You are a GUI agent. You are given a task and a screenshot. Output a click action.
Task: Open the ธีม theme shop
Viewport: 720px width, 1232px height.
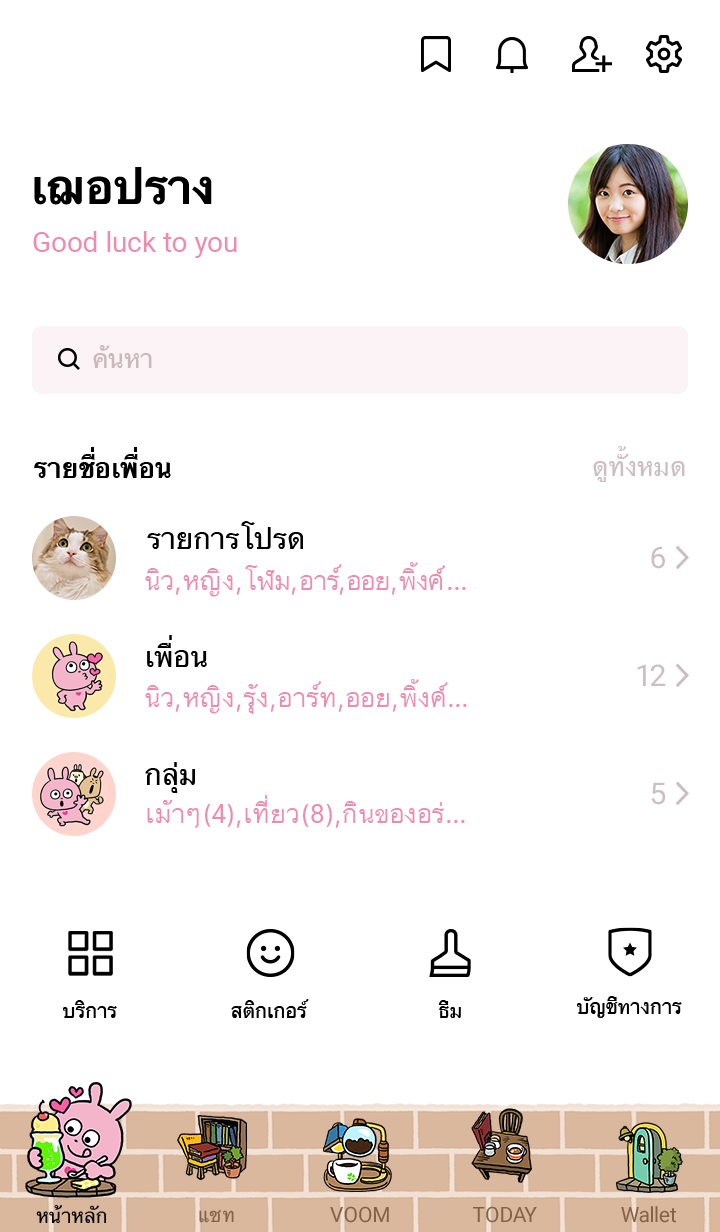tap(450, 972)
